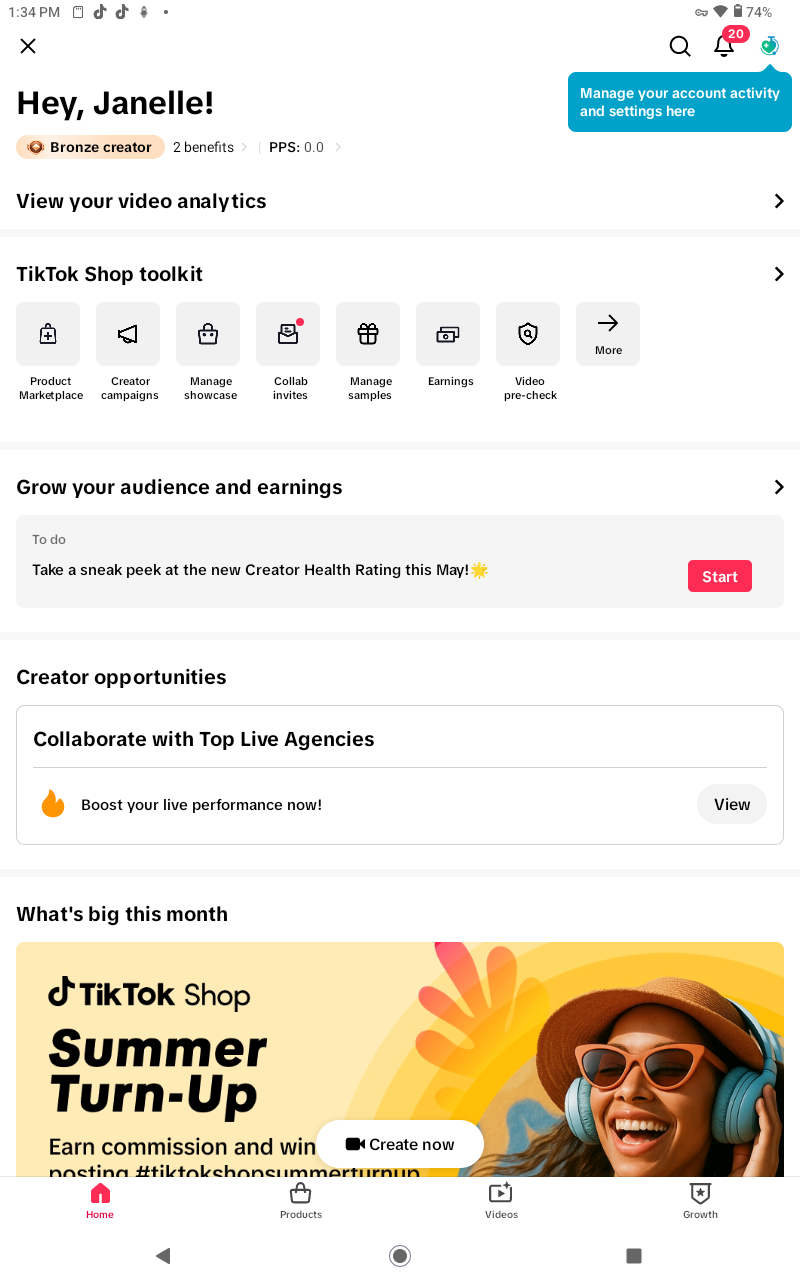Screen dimensions: 800x1280
Task: Switch to the Products tab
Action: (x=300, y=1201)
